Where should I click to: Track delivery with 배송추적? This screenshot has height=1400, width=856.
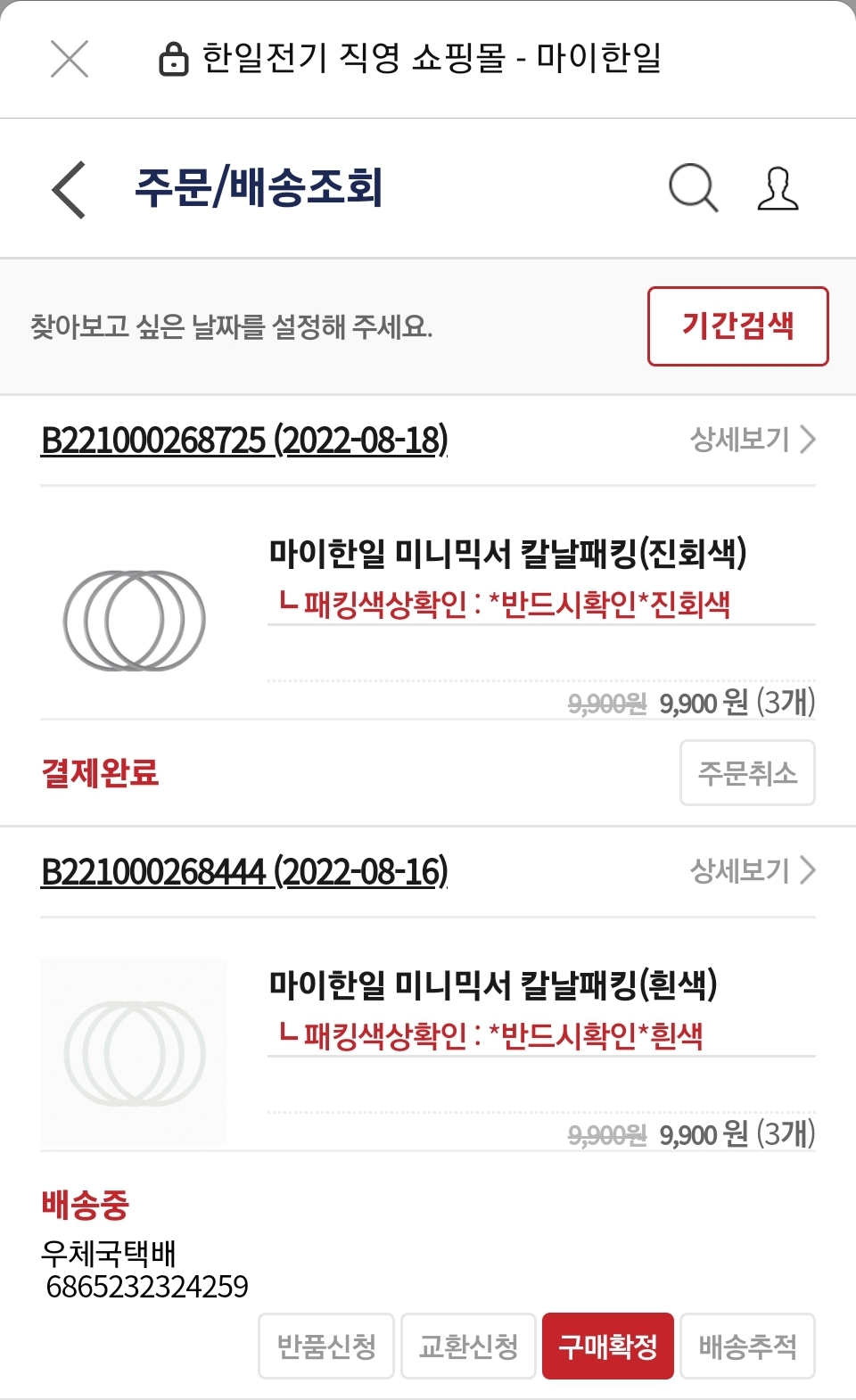[x=747, y=1346]
